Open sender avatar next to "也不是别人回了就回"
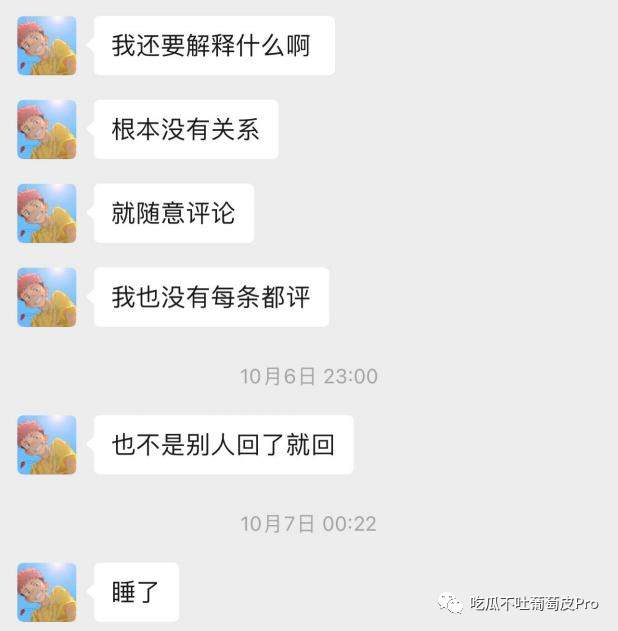Screen dimensions: 618x631 click(47, 444)
